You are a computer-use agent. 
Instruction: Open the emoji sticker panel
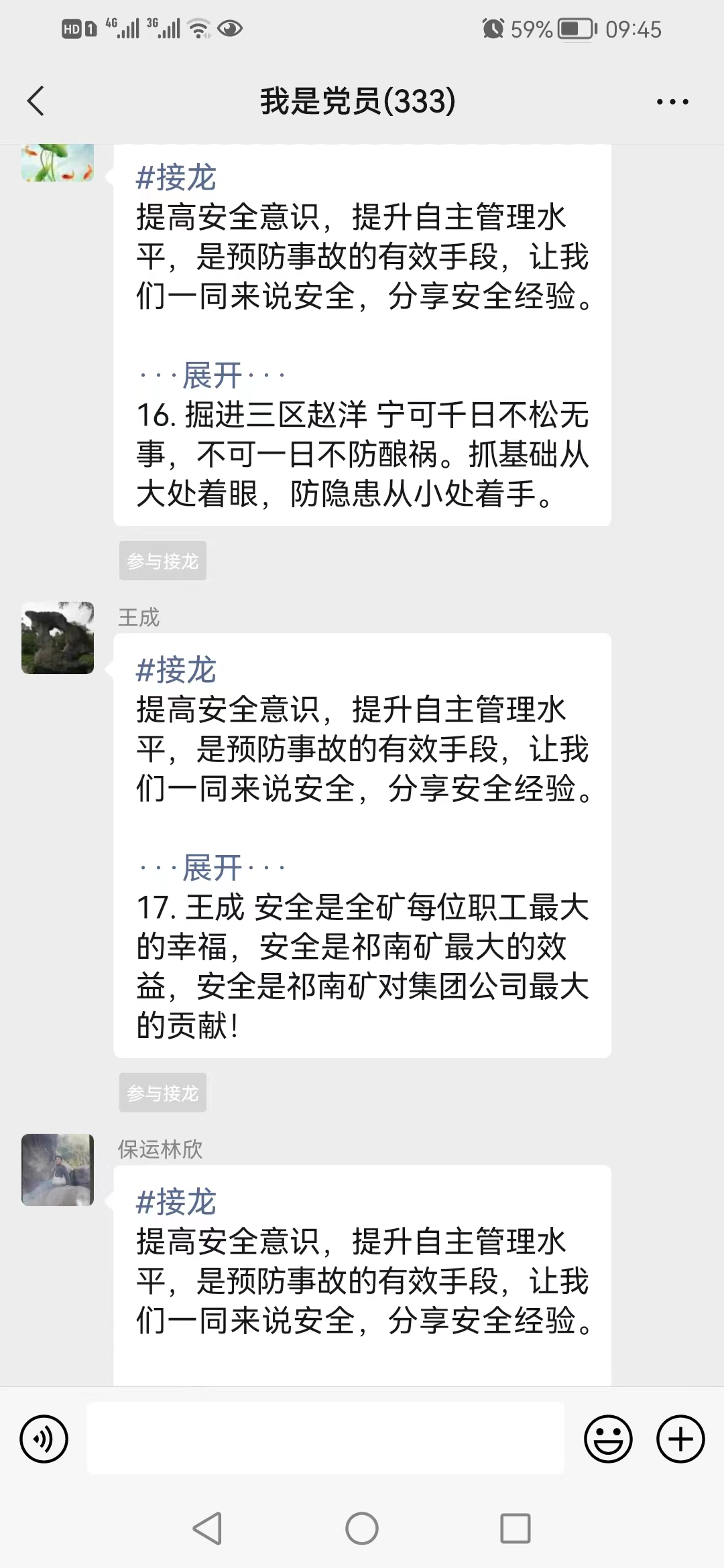tap(608, 1439)
